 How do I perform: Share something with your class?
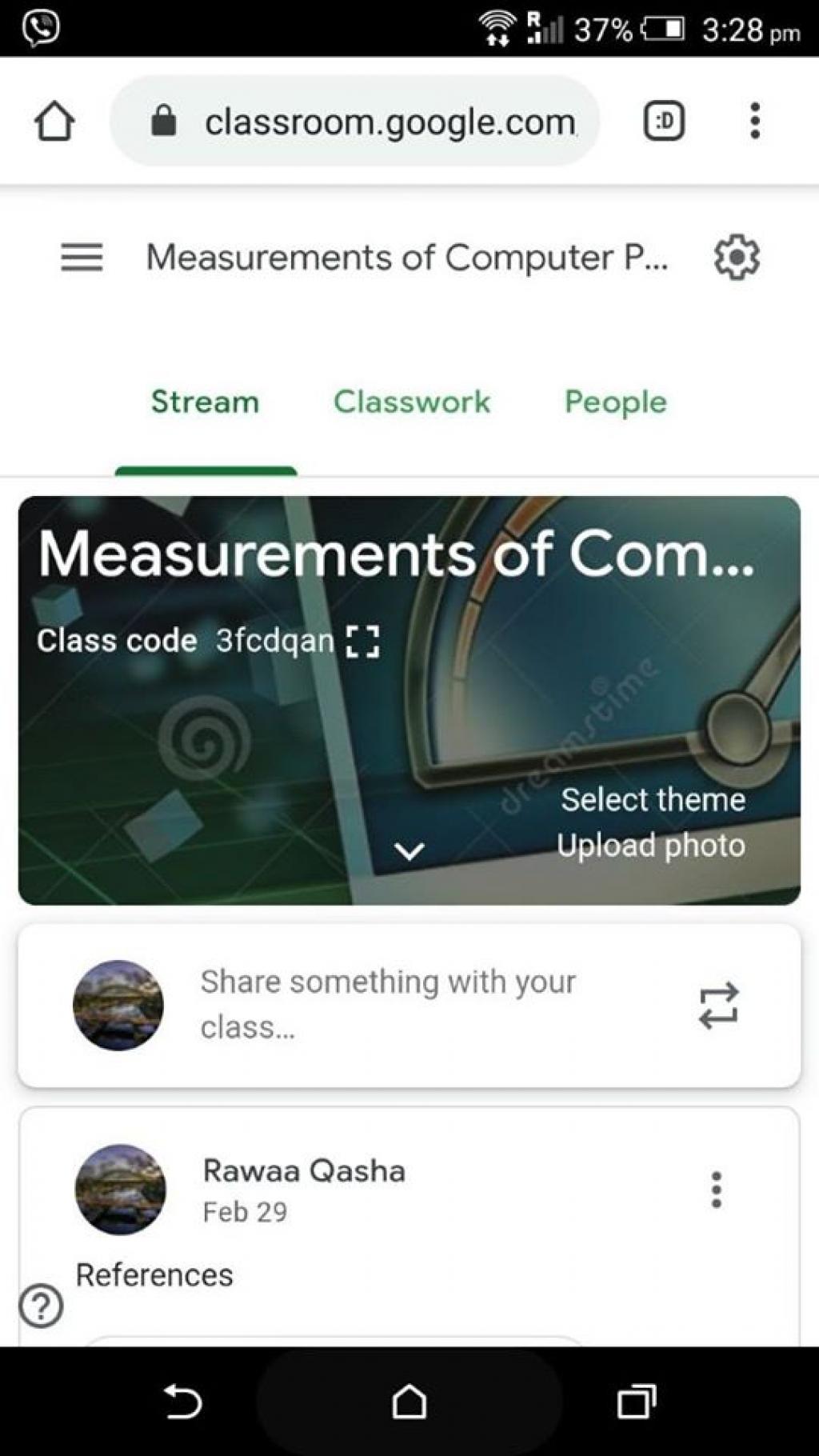tap(388, 1004)
